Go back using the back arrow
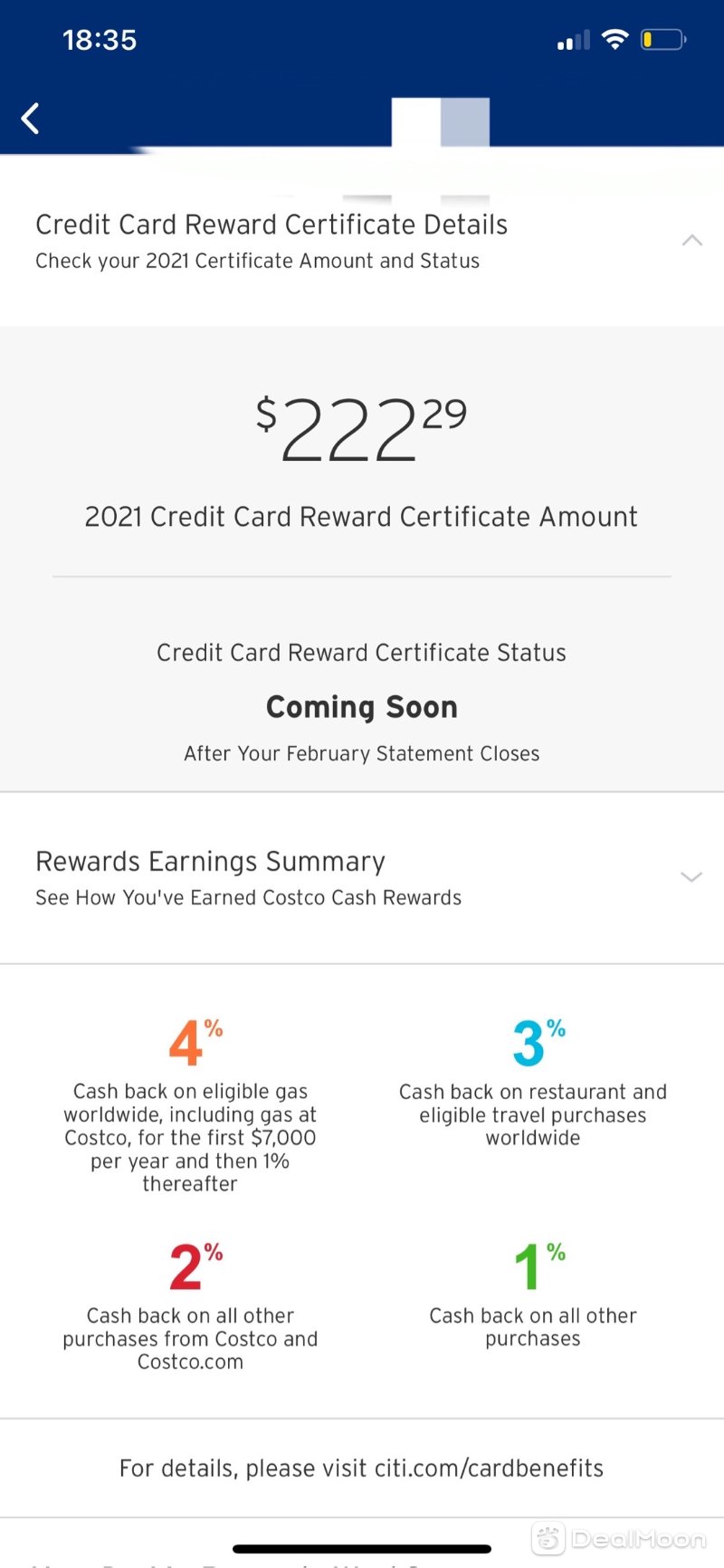The width and height of the screenshot is (724, 1568). coord(31,119)
